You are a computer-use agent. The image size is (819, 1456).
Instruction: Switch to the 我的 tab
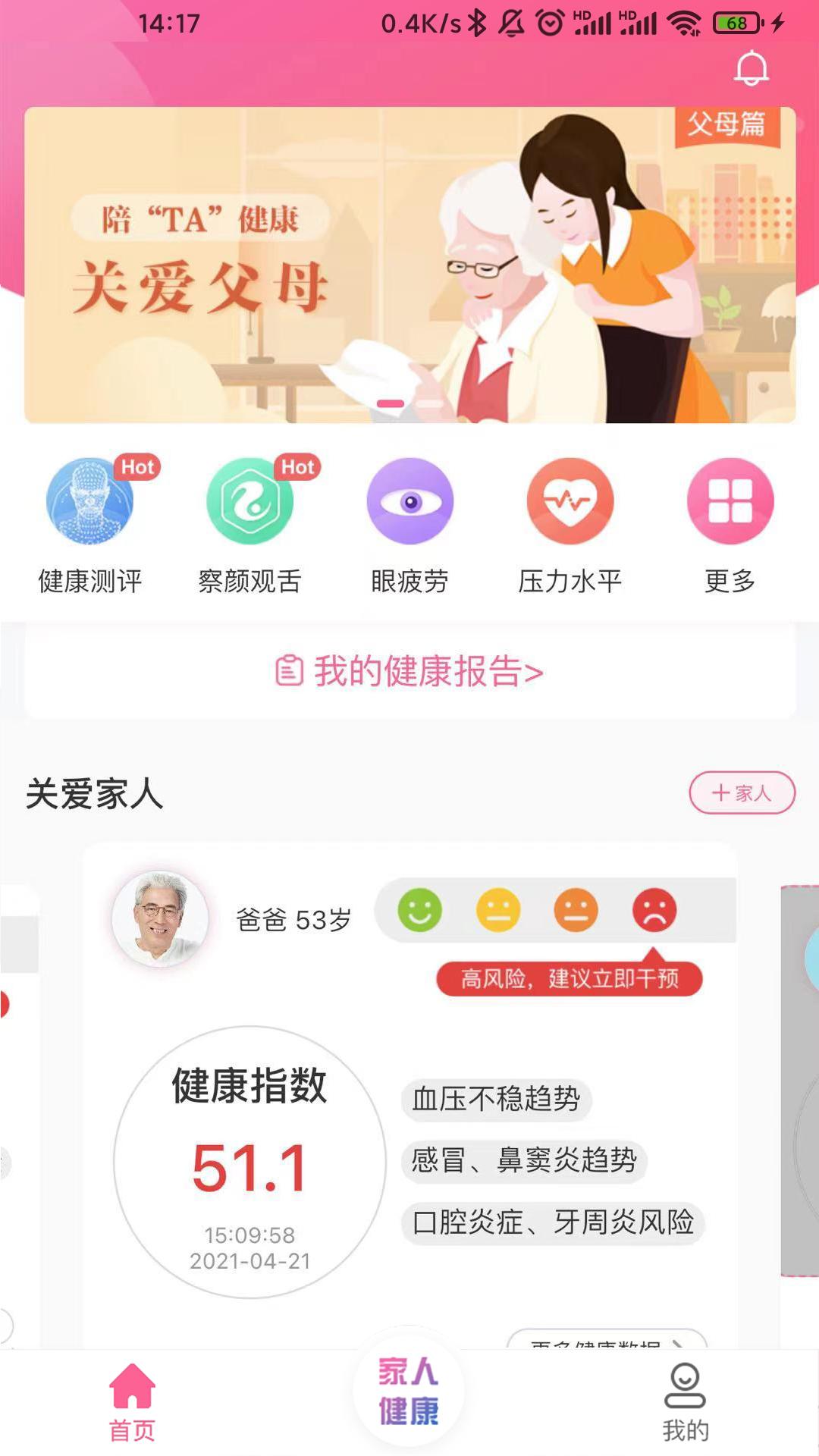coord(686,1401)
